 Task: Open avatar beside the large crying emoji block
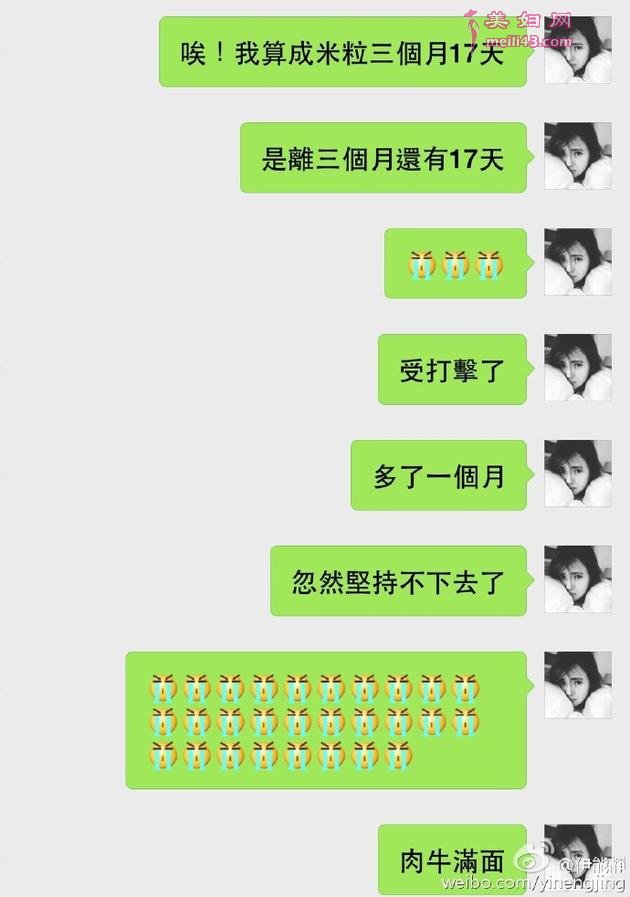coord(578,686)
